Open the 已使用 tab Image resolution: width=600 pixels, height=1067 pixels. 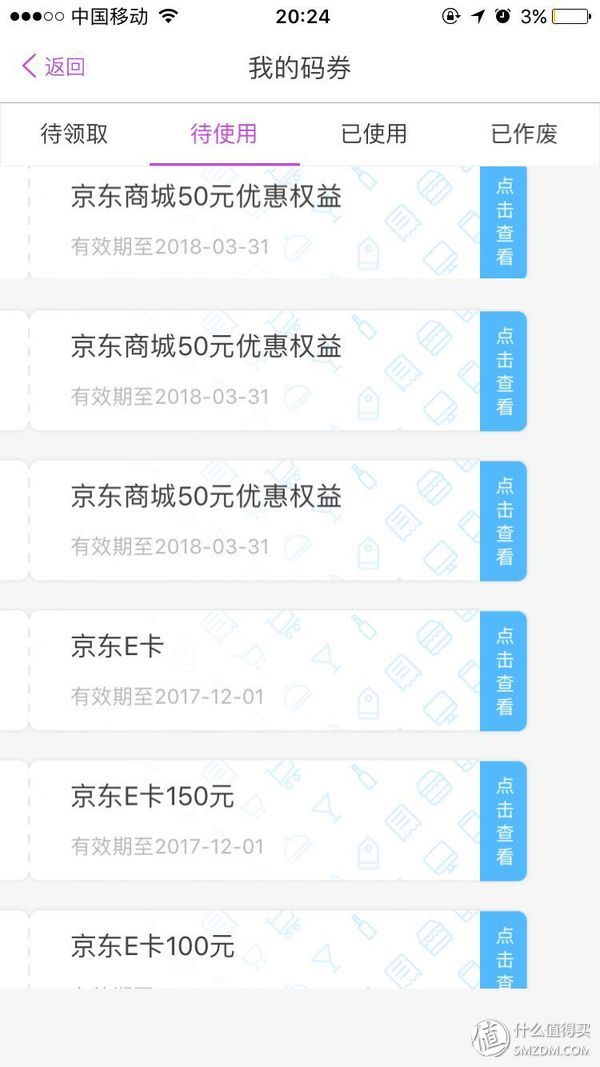pos(374,134)
